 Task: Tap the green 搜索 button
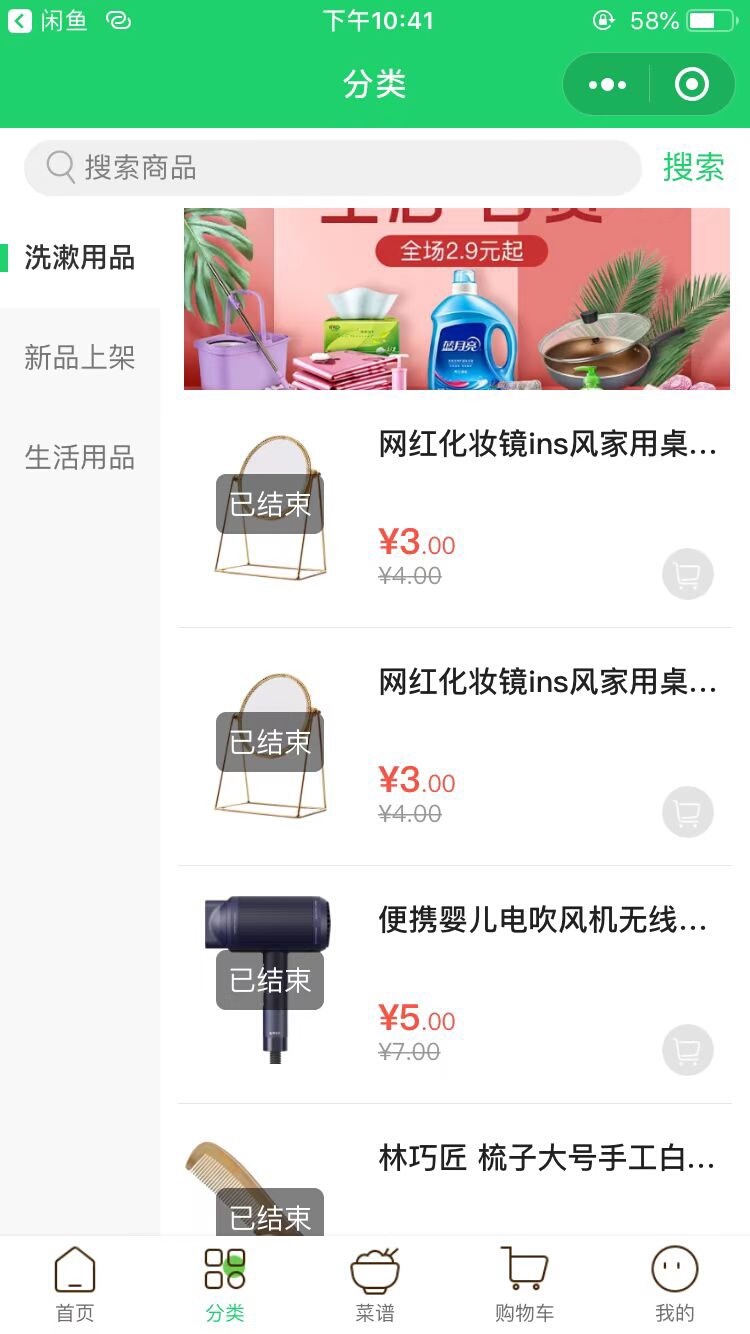coord(693,167)
